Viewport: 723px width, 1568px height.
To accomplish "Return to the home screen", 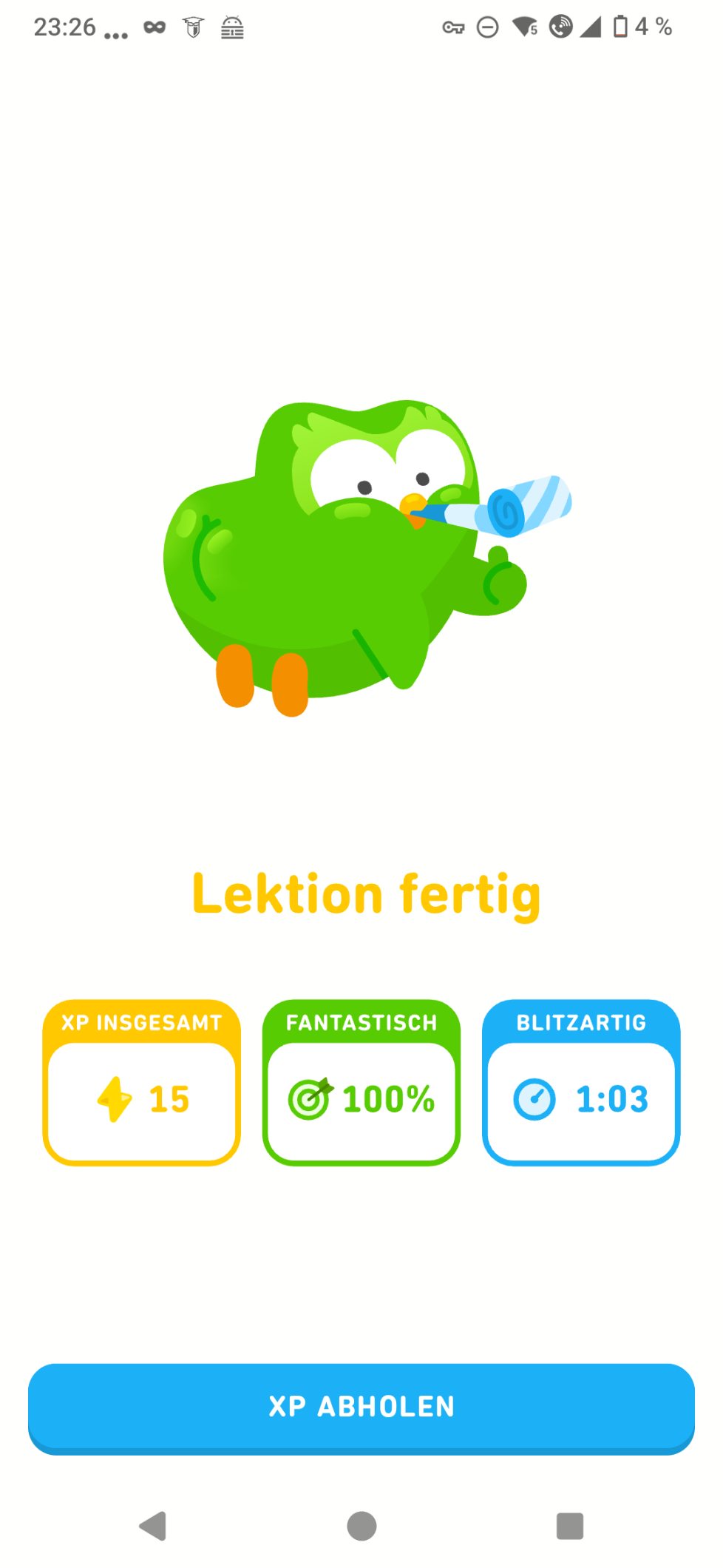I will coord(361,1526).
